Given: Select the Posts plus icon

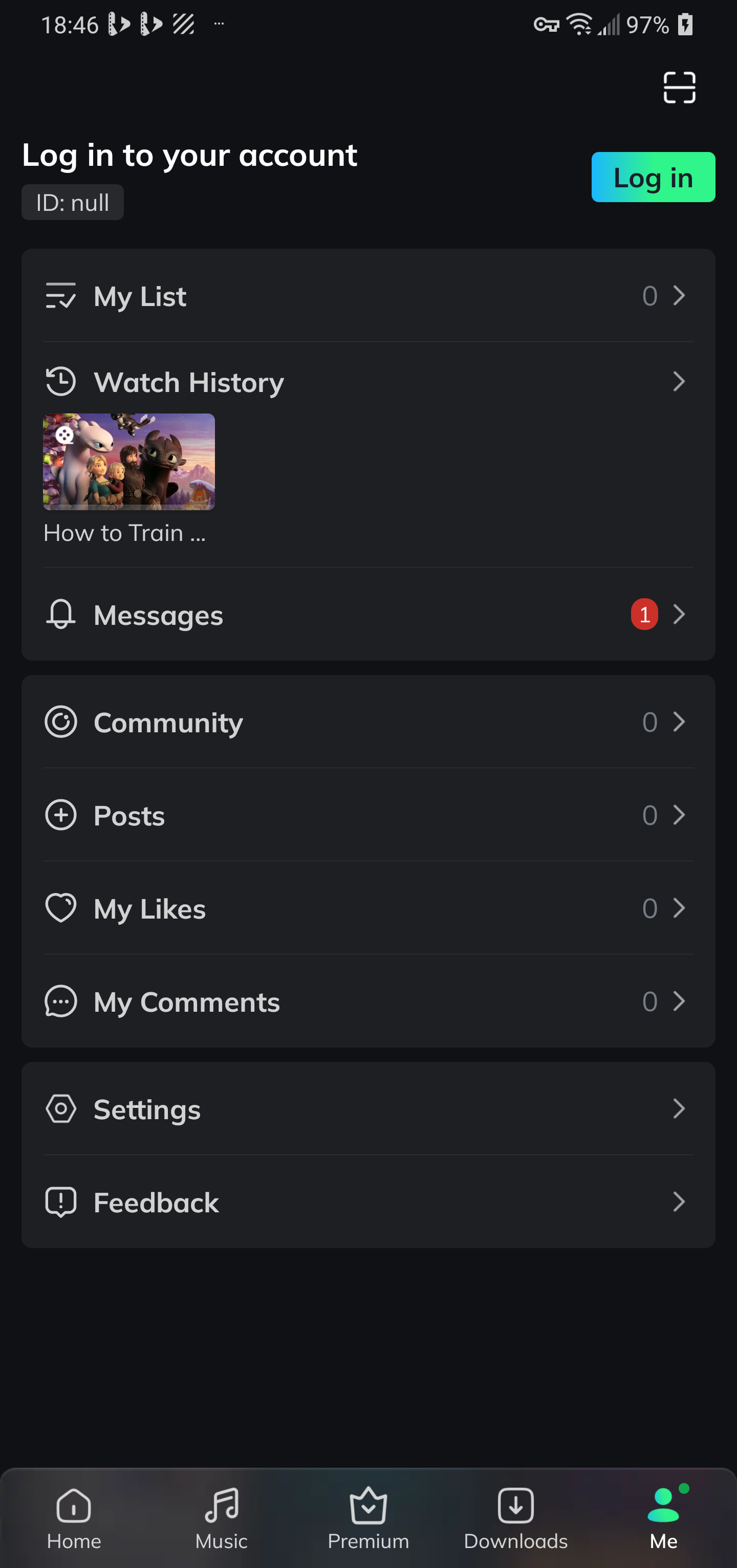Looking at the screenshot, I should click(61, 815).
